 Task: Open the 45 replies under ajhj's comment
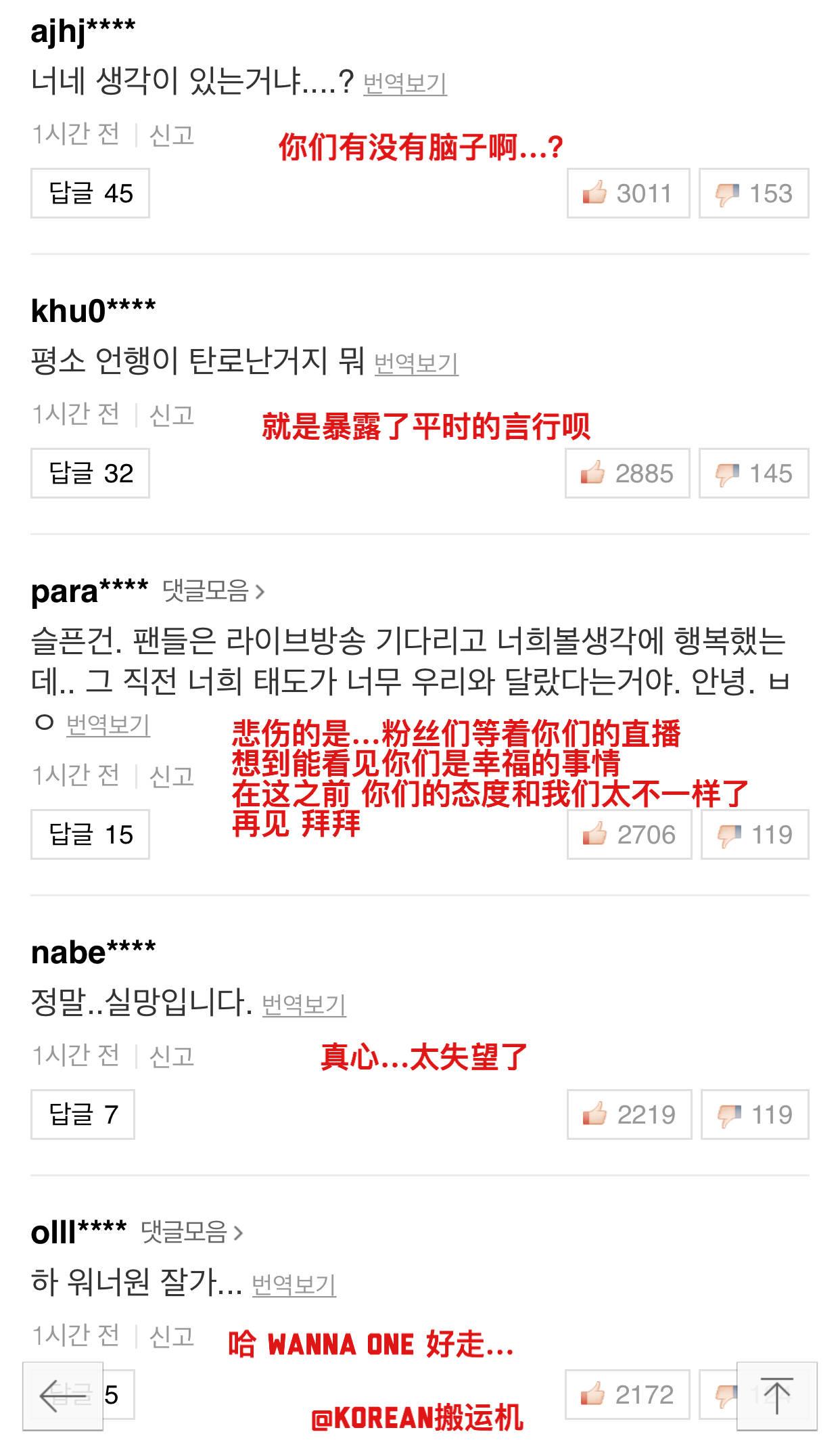[90, 193]
